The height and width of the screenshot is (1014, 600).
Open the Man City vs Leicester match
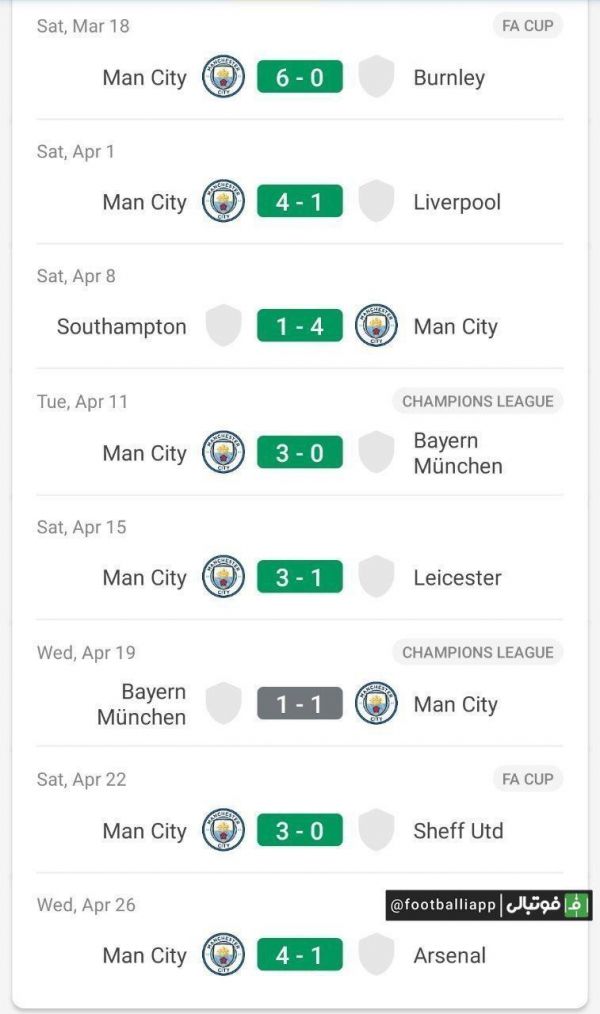[299, 577]
